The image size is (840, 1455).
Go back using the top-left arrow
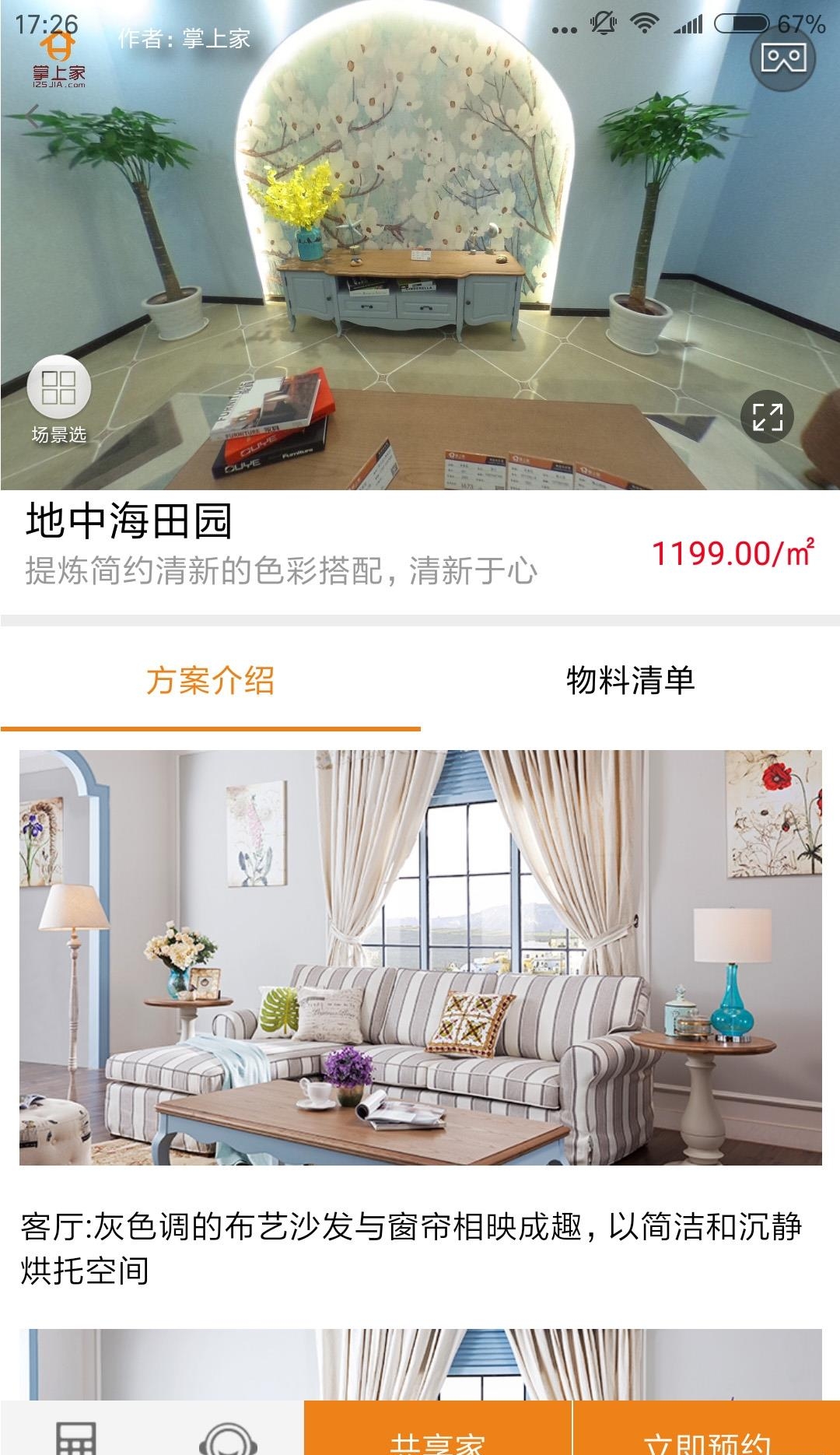coord(31,117)
